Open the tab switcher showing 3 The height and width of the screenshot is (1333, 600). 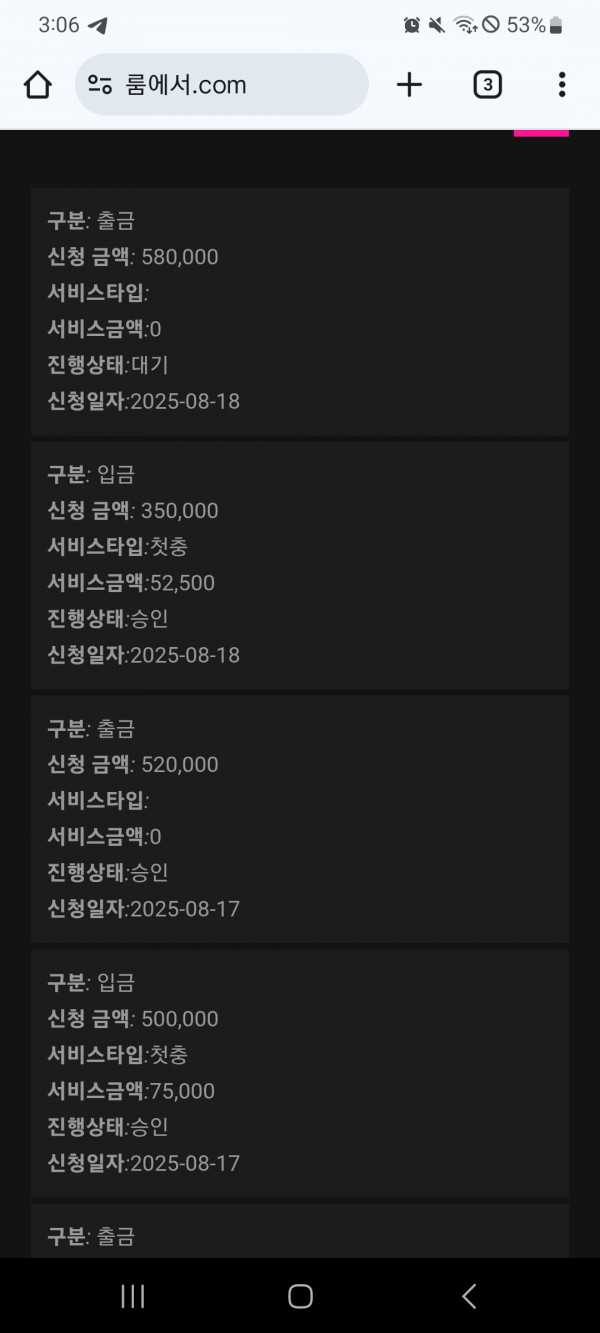[487, 85]
